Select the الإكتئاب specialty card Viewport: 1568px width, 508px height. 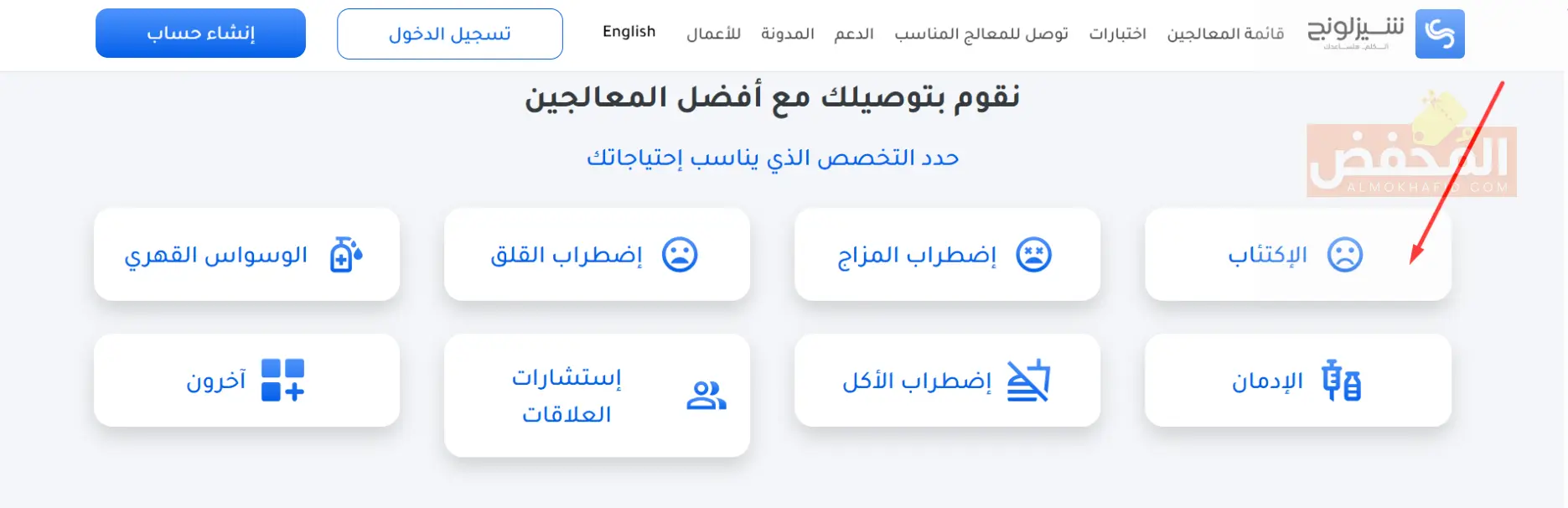pyautogui.click(x=1296, y=255)
